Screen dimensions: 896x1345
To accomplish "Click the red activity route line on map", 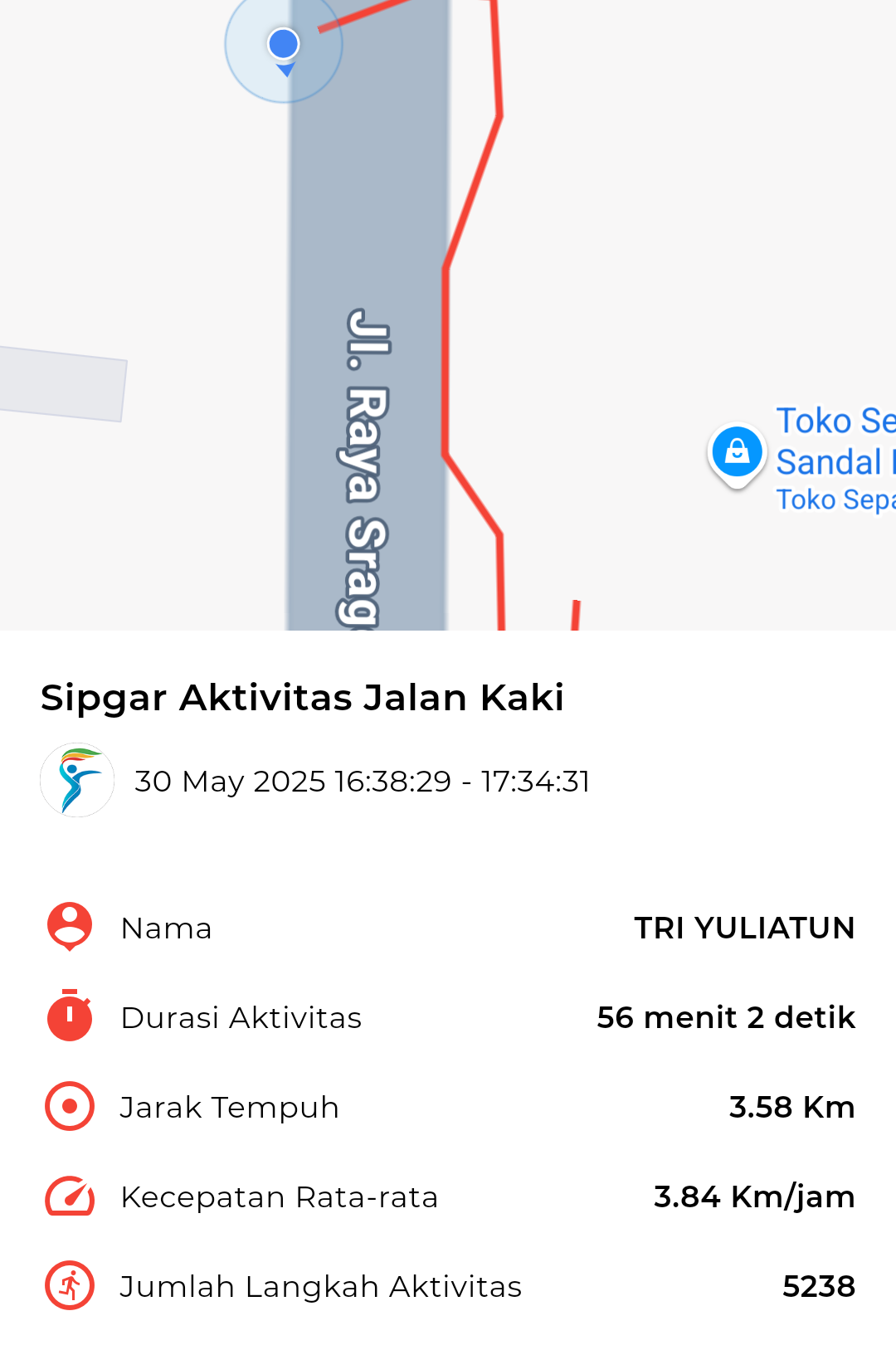I will pyautogui.click(x=445, y=357).
